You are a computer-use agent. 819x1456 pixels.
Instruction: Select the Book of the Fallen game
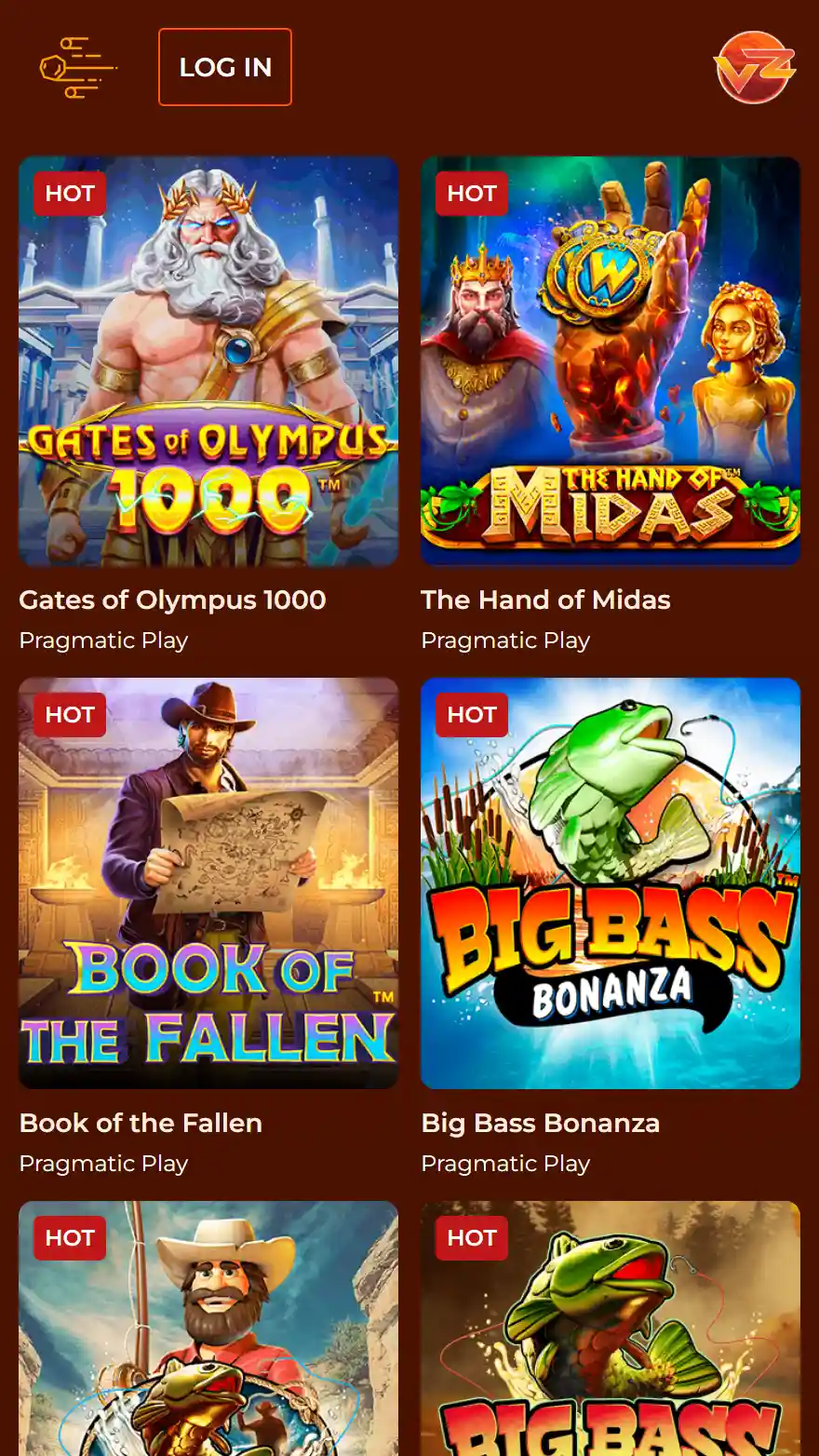tap(208, 883)
